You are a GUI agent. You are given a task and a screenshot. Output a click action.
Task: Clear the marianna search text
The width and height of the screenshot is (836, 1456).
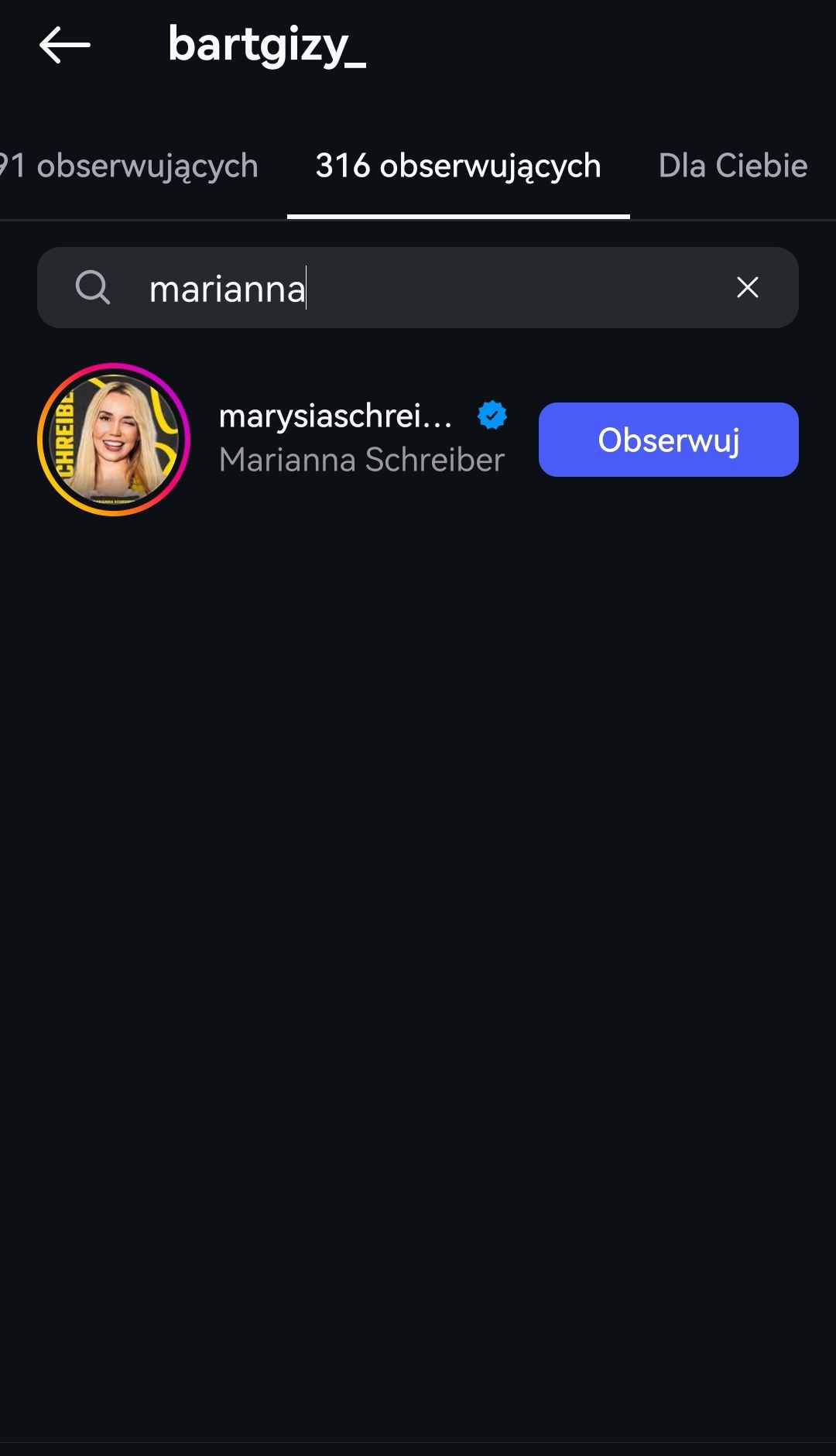(x=747, y=288)
